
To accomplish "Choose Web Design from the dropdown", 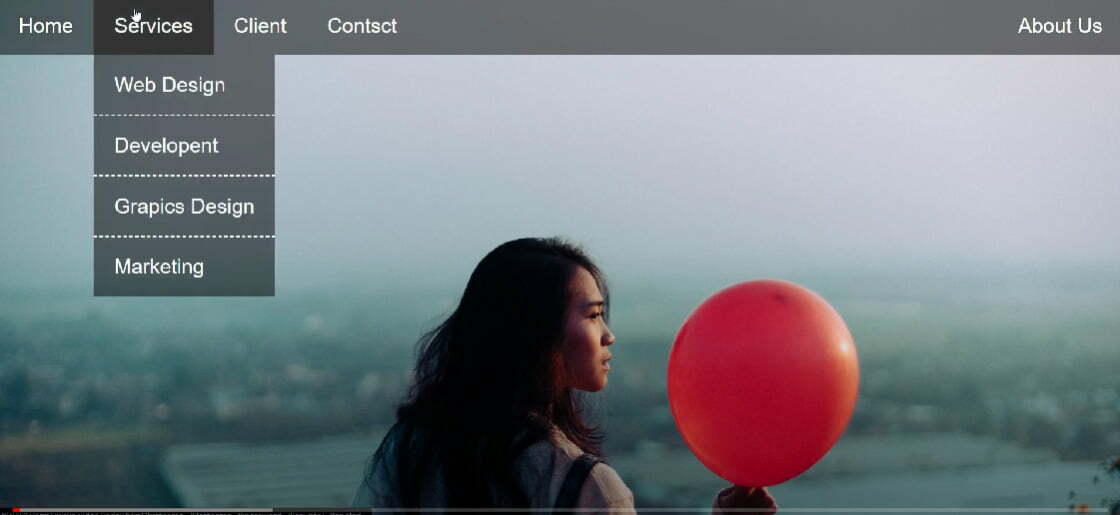I will pos(170,85).
